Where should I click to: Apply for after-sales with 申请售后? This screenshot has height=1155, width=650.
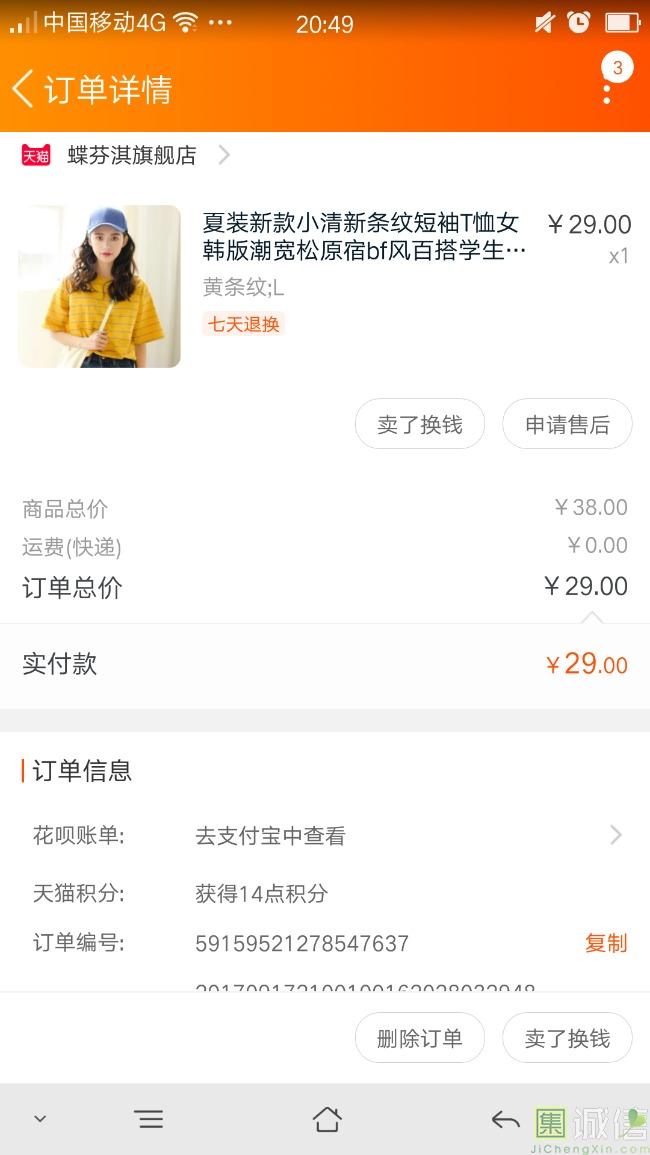(567, 424)
